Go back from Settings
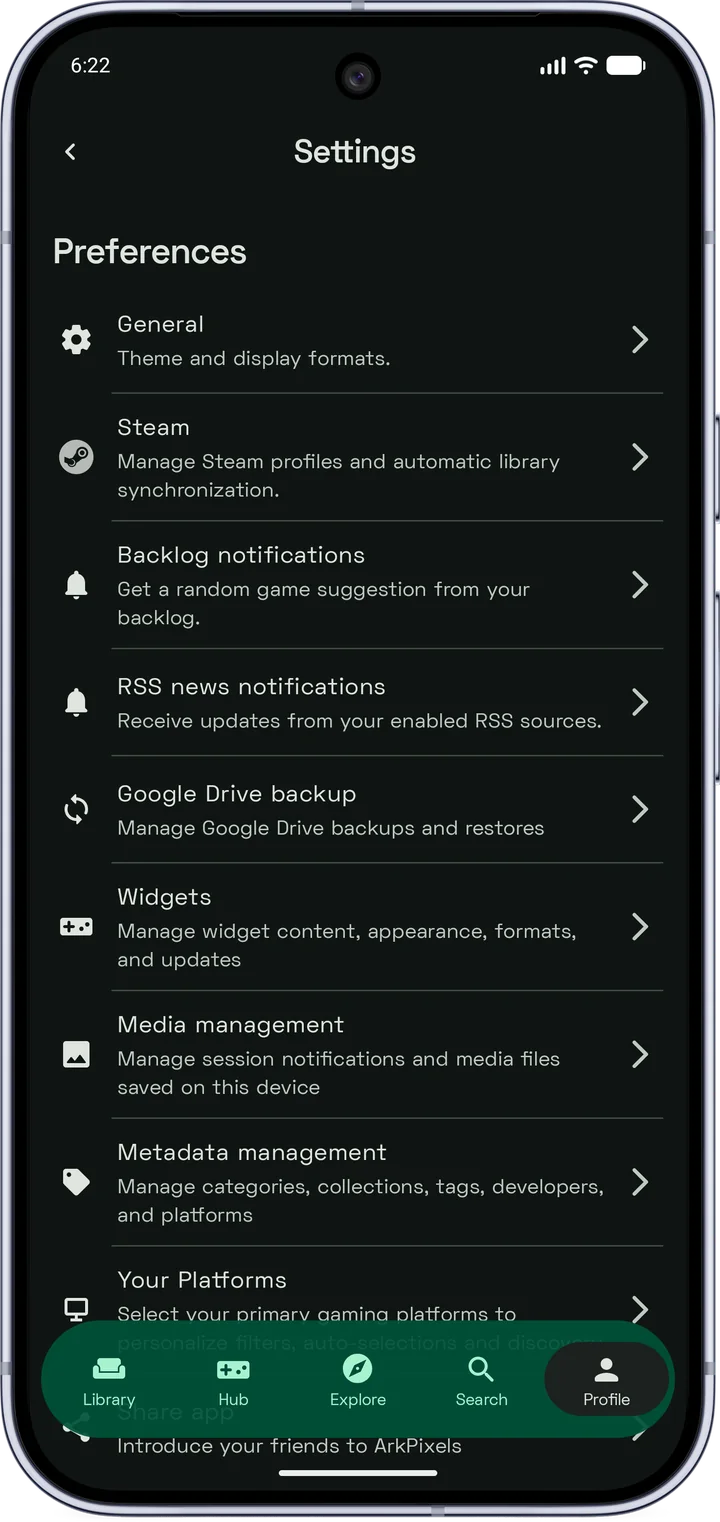The image size is (720, 1522). pos(70,152)
